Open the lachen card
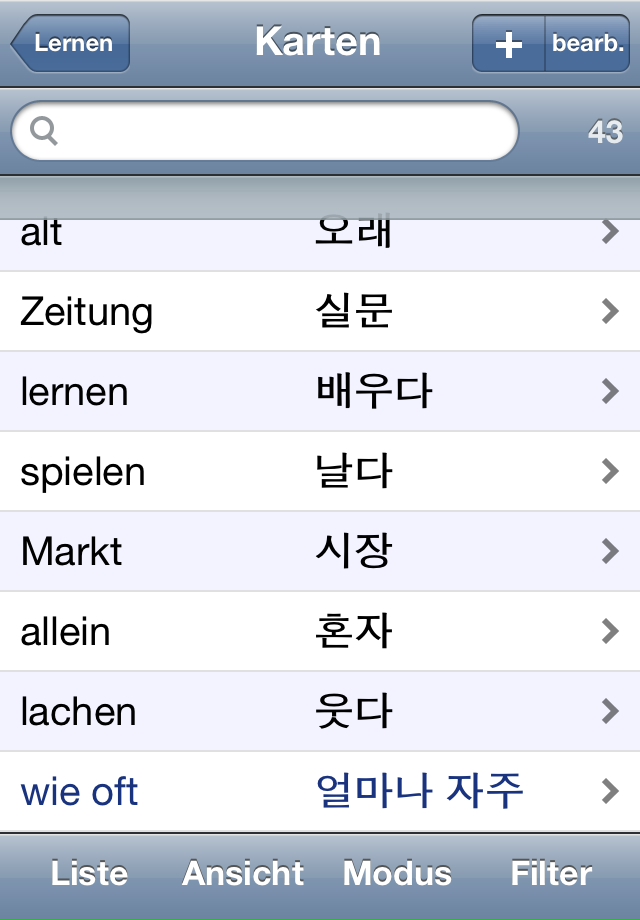 [320, 712]
